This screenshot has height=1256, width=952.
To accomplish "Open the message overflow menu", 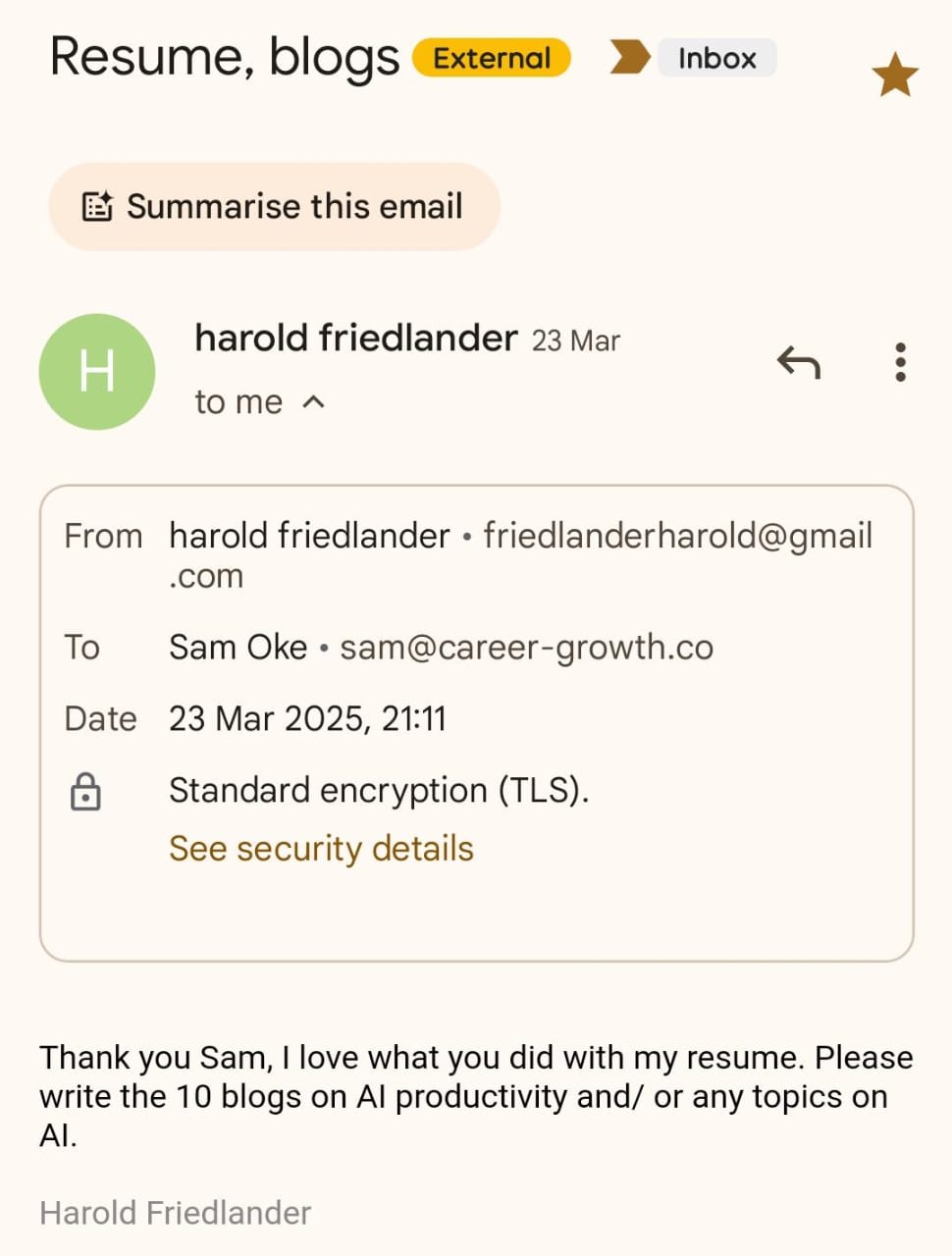I will 900,363.
